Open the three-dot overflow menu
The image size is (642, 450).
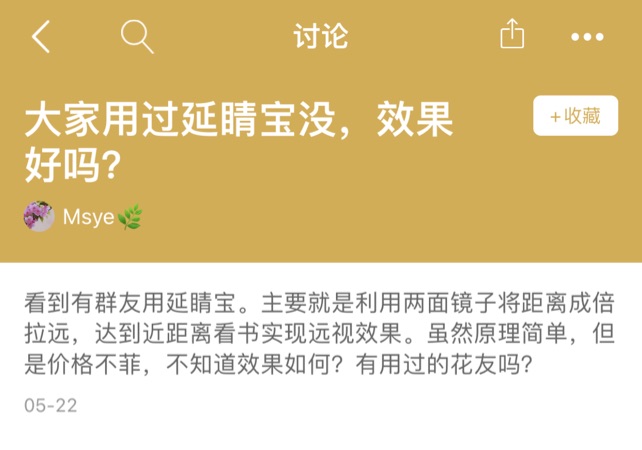click(x=588, y=37)
